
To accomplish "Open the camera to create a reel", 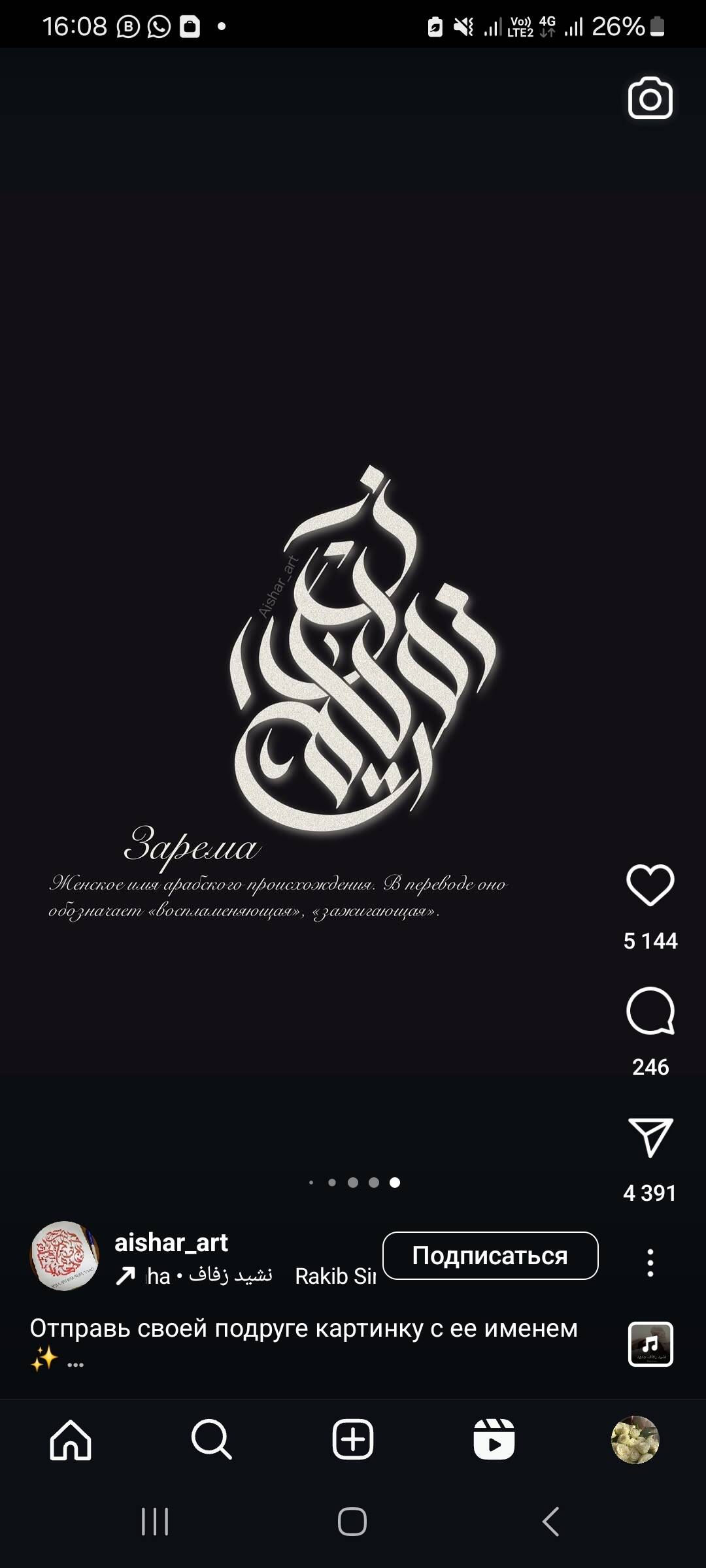I will pyautogui.click(x=650, y=99).
